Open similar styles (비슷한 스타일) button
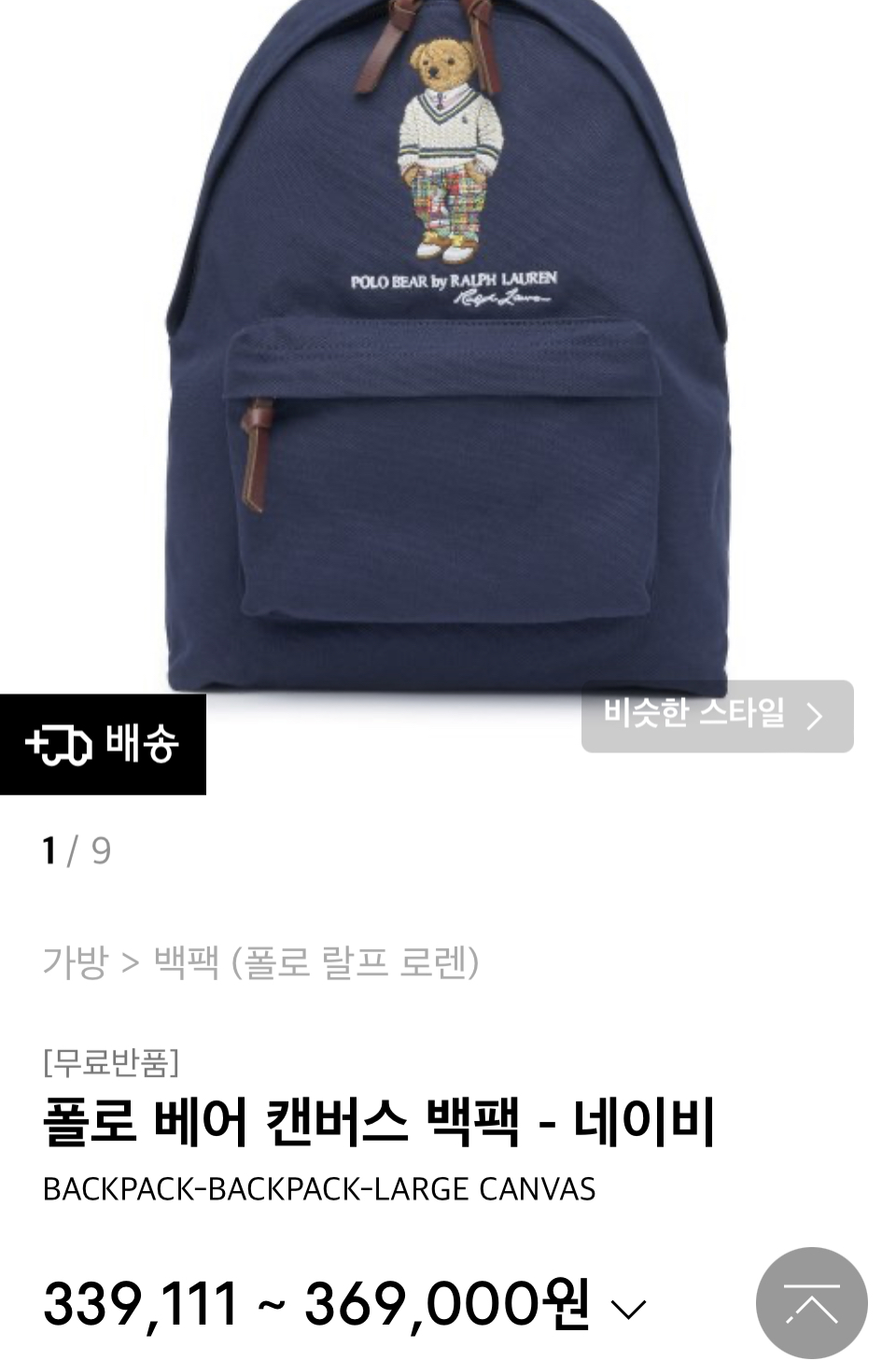 pyautogui.click(x=716, y=716)
